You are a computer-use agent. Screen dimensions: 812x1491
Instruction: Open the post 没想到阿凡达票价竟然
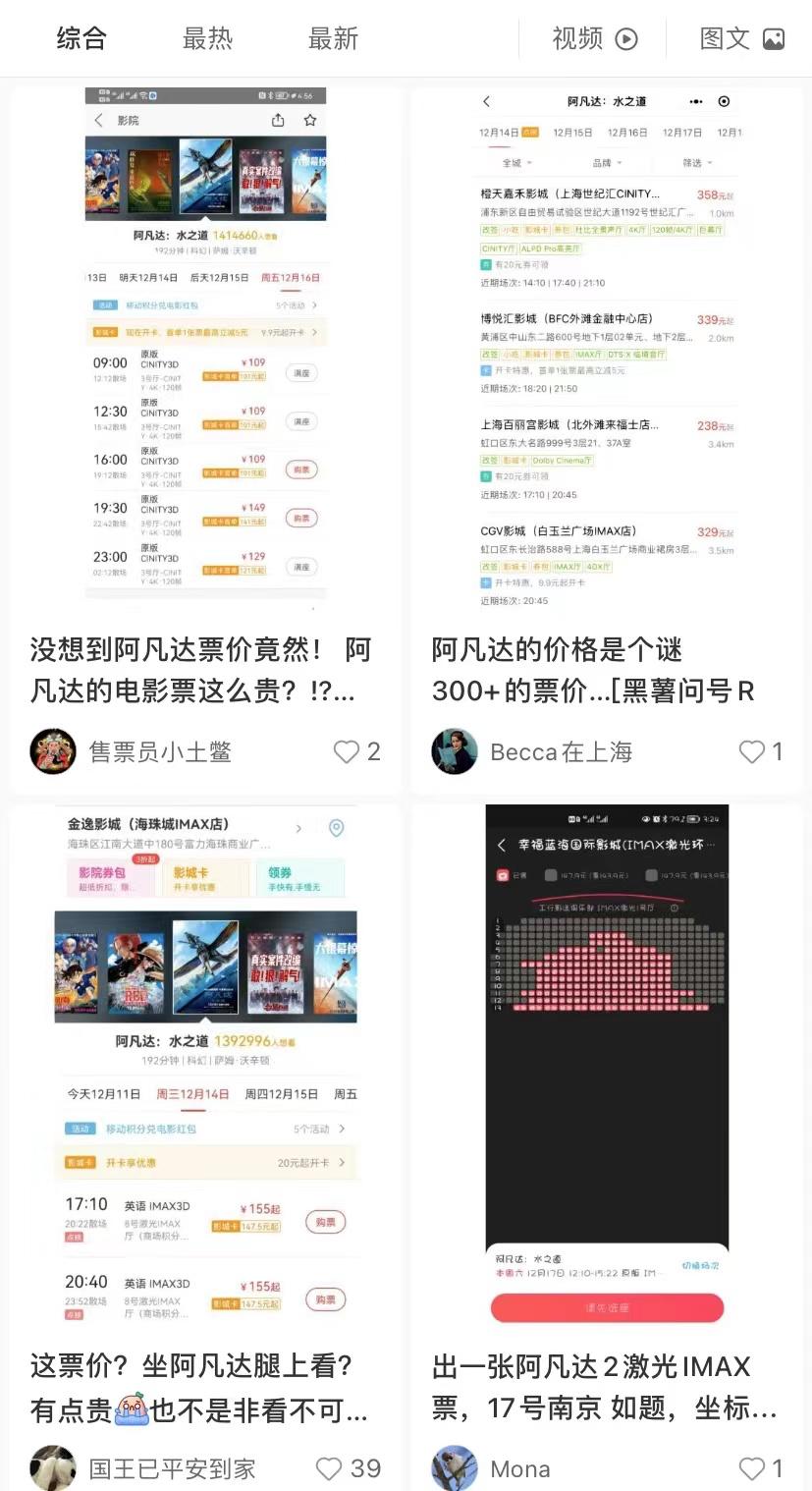pyautogui.click(x=200, y=671)
